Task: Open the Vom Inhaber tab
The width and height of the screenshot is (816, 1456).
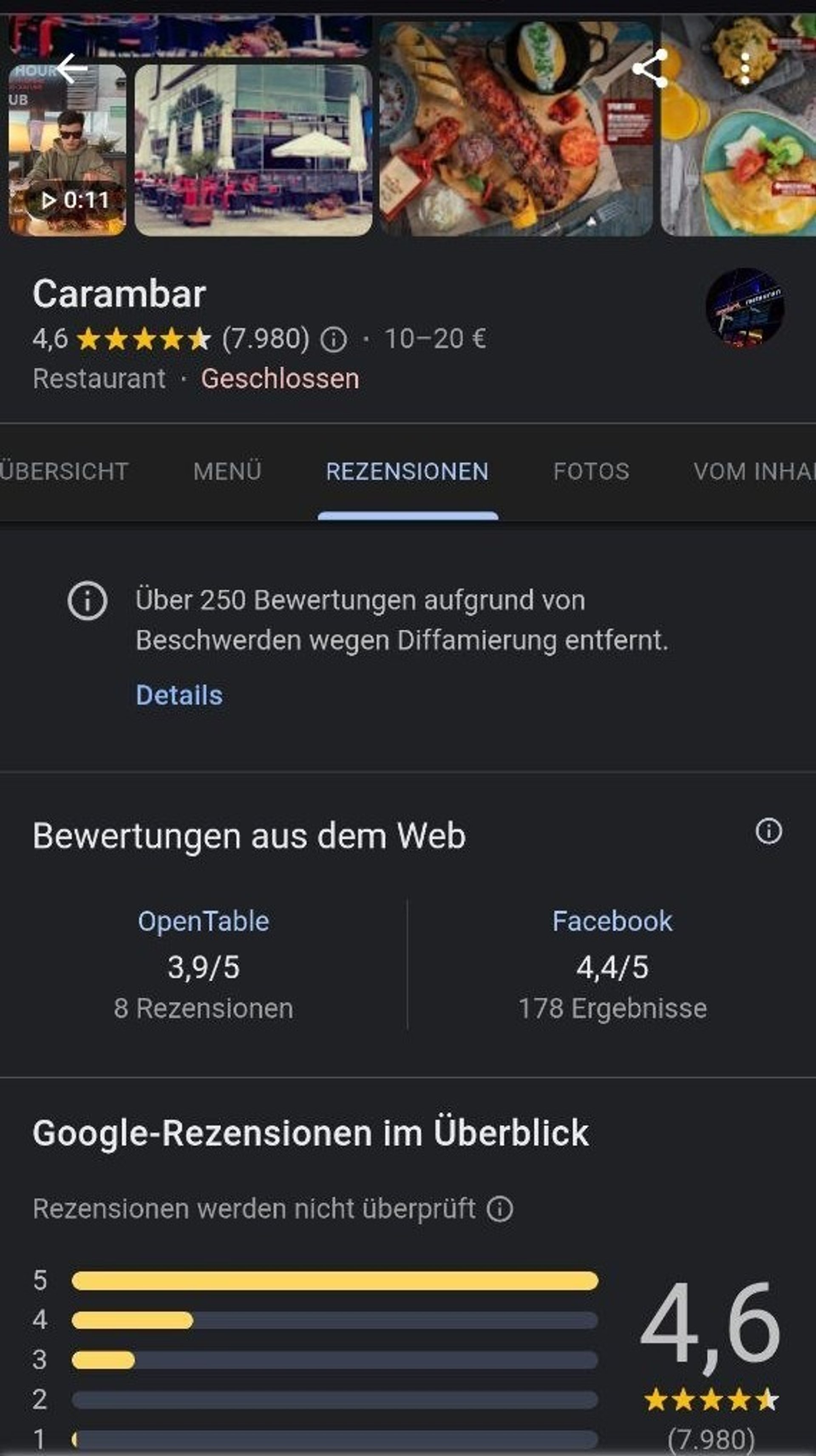Action: point(754,471)
